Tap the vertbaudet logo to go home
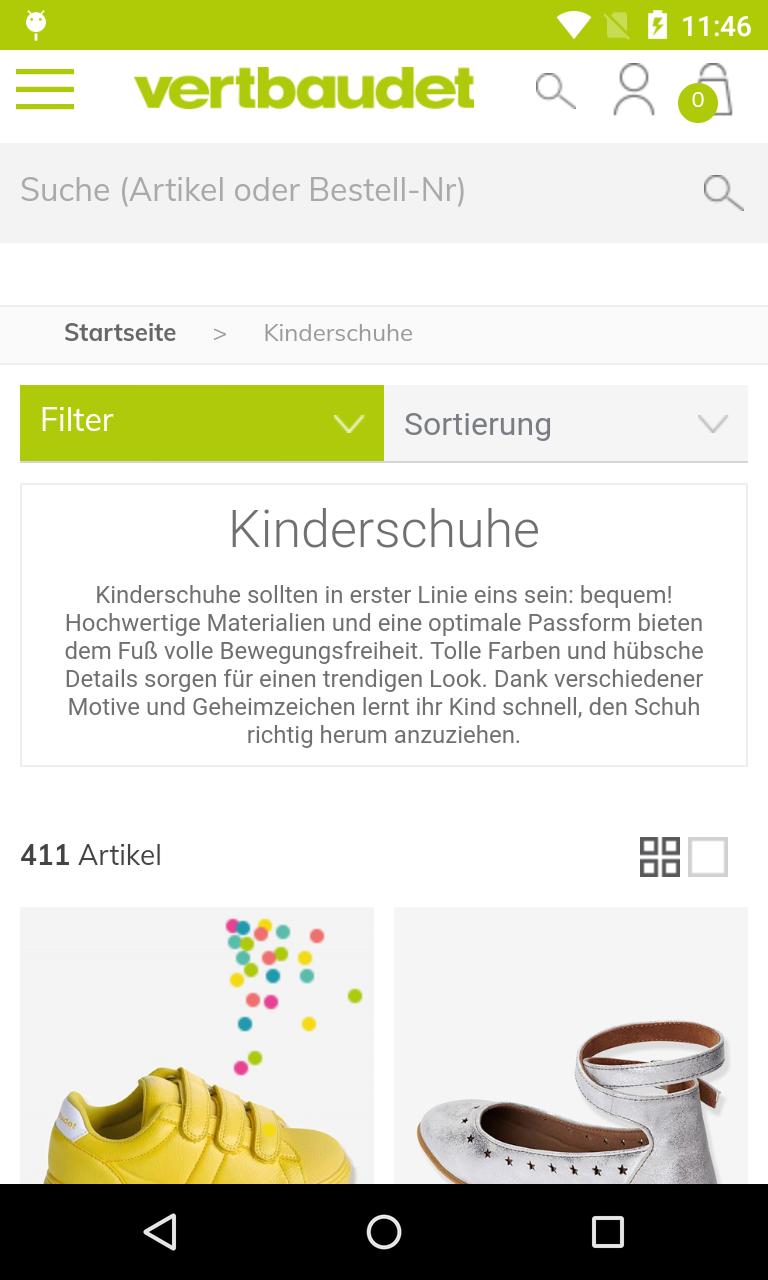The image size is (768, 1280). (304, 89)
